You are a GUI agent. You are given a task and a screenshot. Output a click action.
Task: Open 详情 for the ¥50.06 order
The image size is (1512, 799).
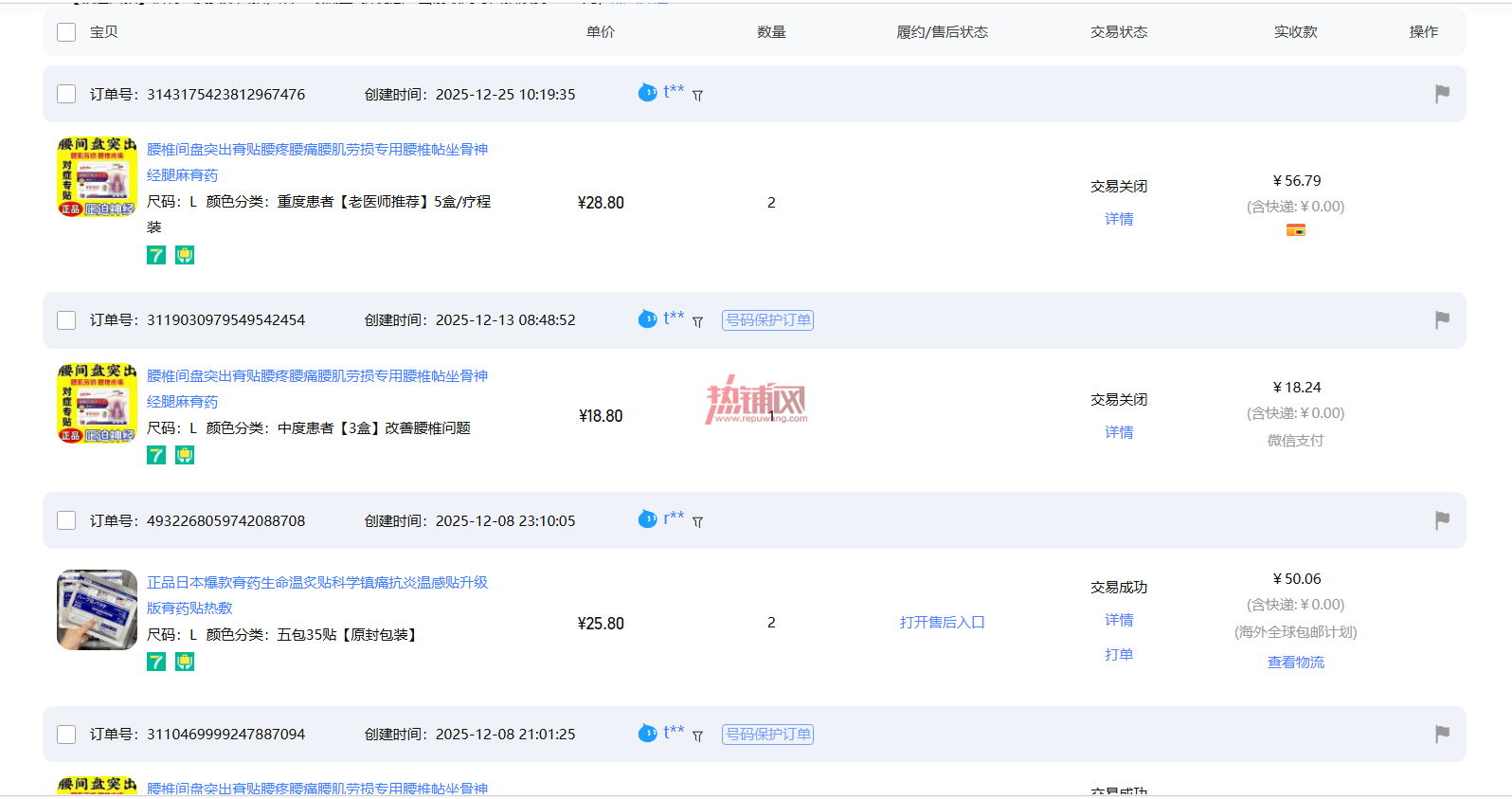[1119, 620]
